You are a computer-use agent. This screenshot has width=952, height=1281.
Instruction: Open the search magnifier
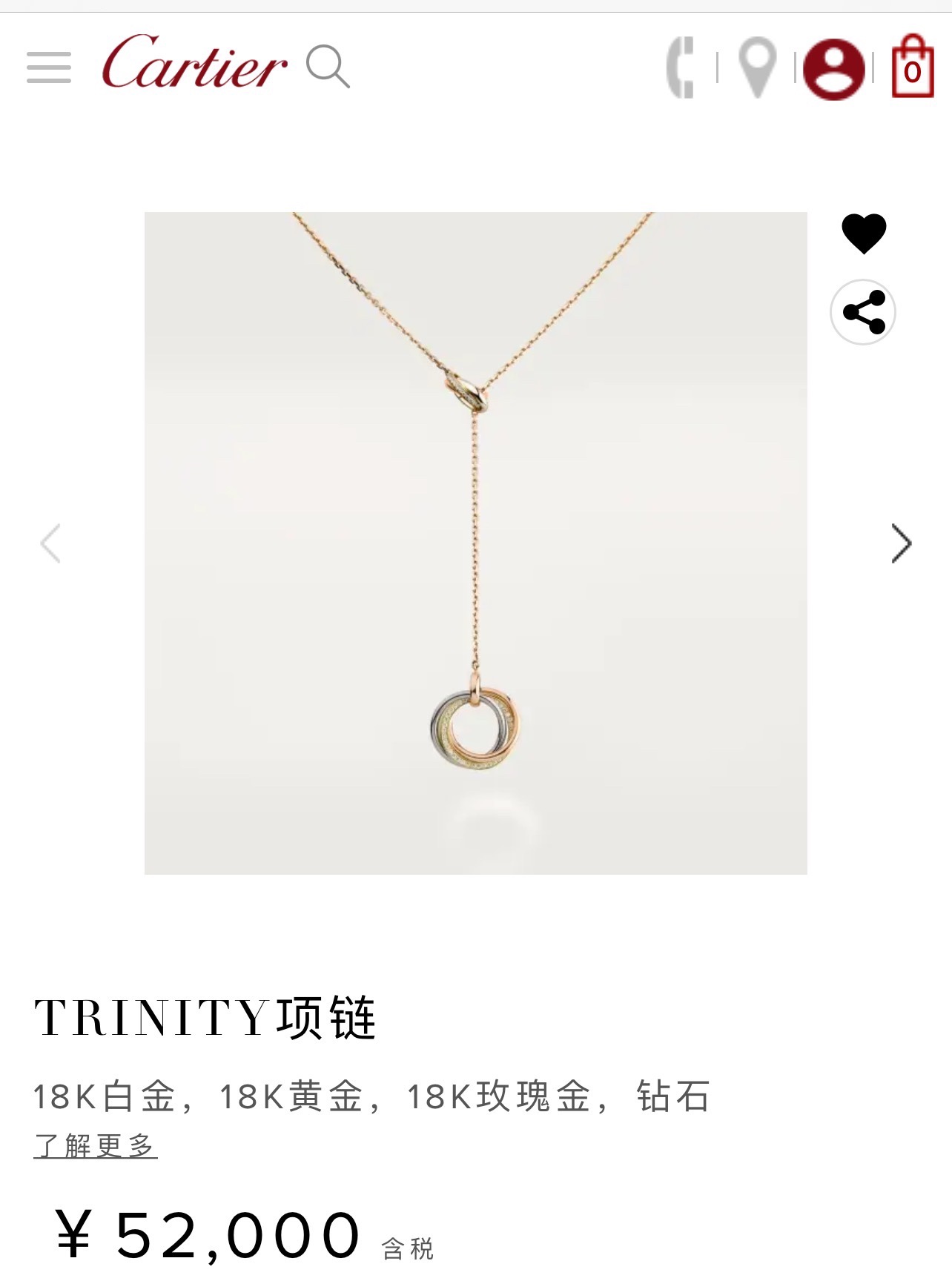pos(328,67)
